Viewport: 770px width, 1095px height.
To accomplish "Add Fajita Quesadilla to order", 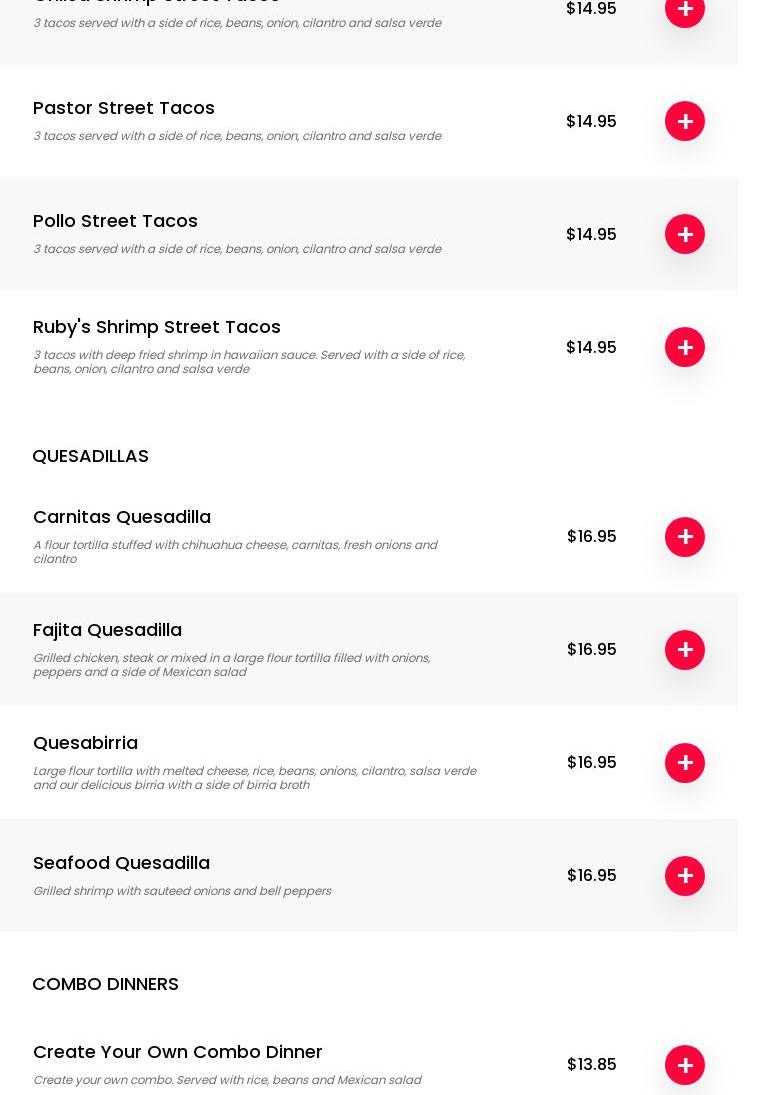I will tap(685, 650).
